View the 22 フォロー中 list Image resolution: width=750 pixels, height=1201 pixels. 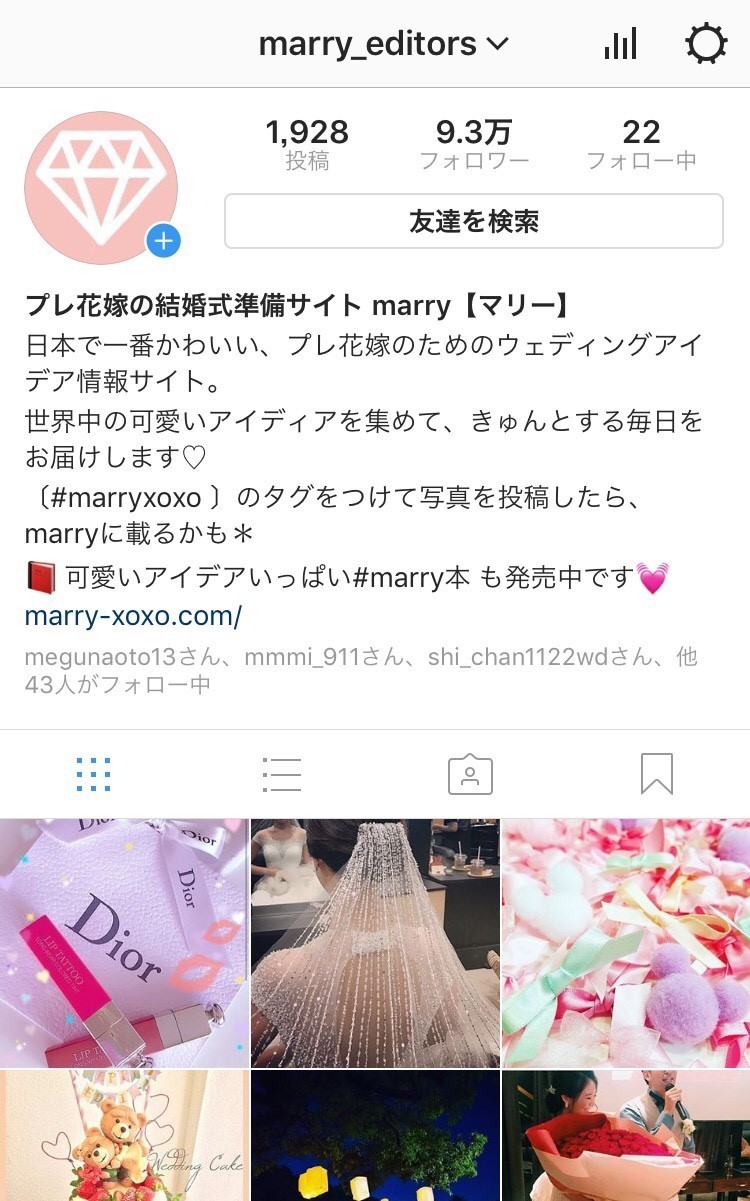(x=641, y=144)
